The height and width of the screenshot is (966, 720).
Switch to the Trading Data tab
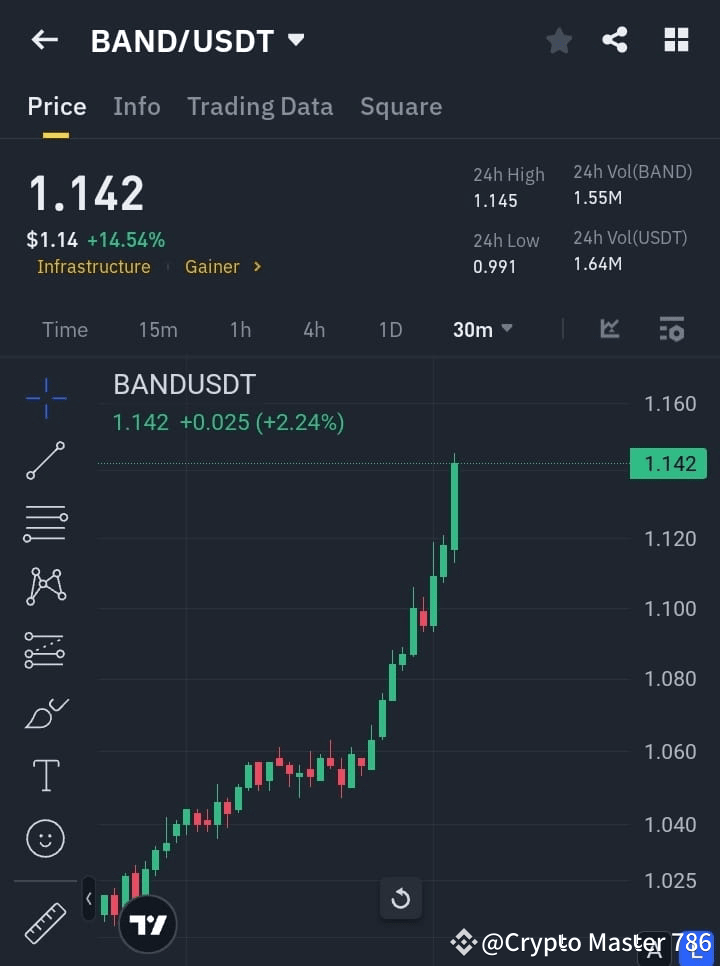pyautogui.click(x=260, y=106)
